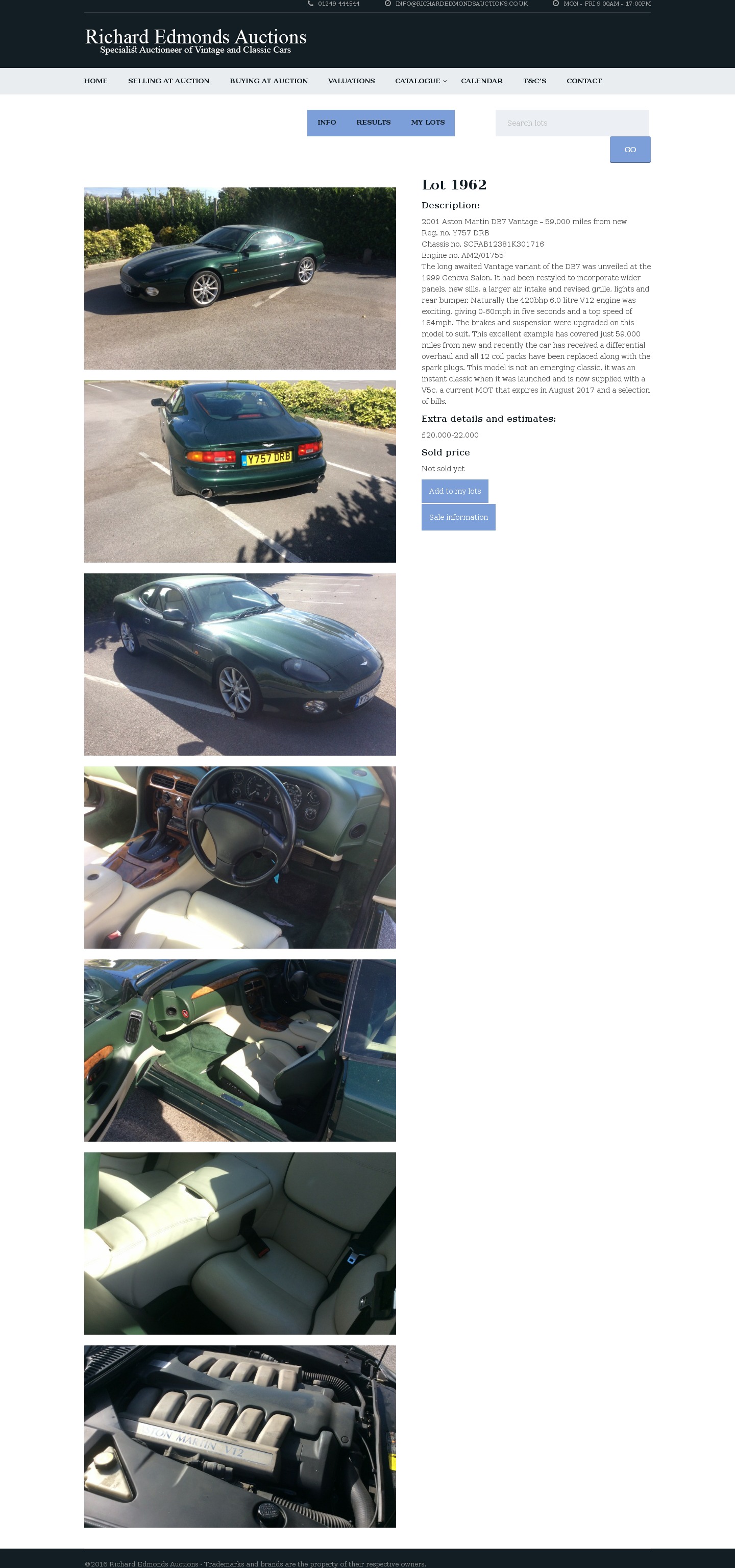Tap the Go search button
This screenshot has width=735, height=1568.
[630, 150]
